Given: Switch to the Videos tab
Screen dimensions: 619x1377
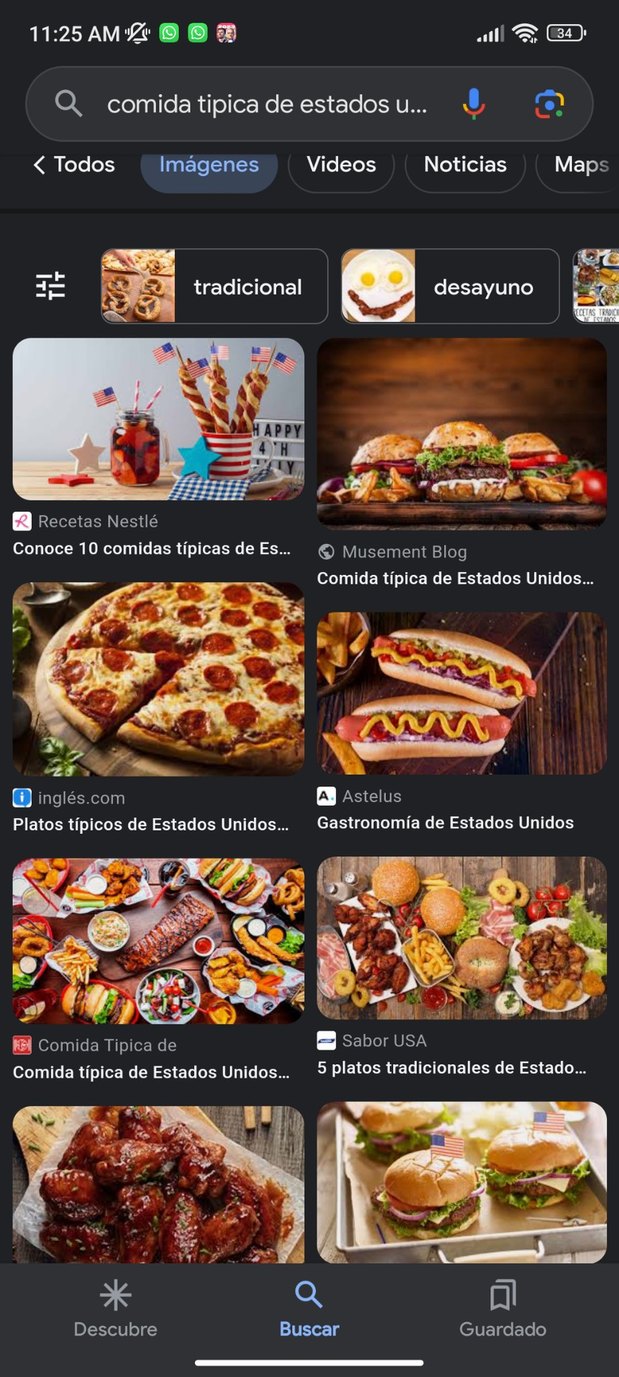Looking at the screenshot, I should [341, 165].
